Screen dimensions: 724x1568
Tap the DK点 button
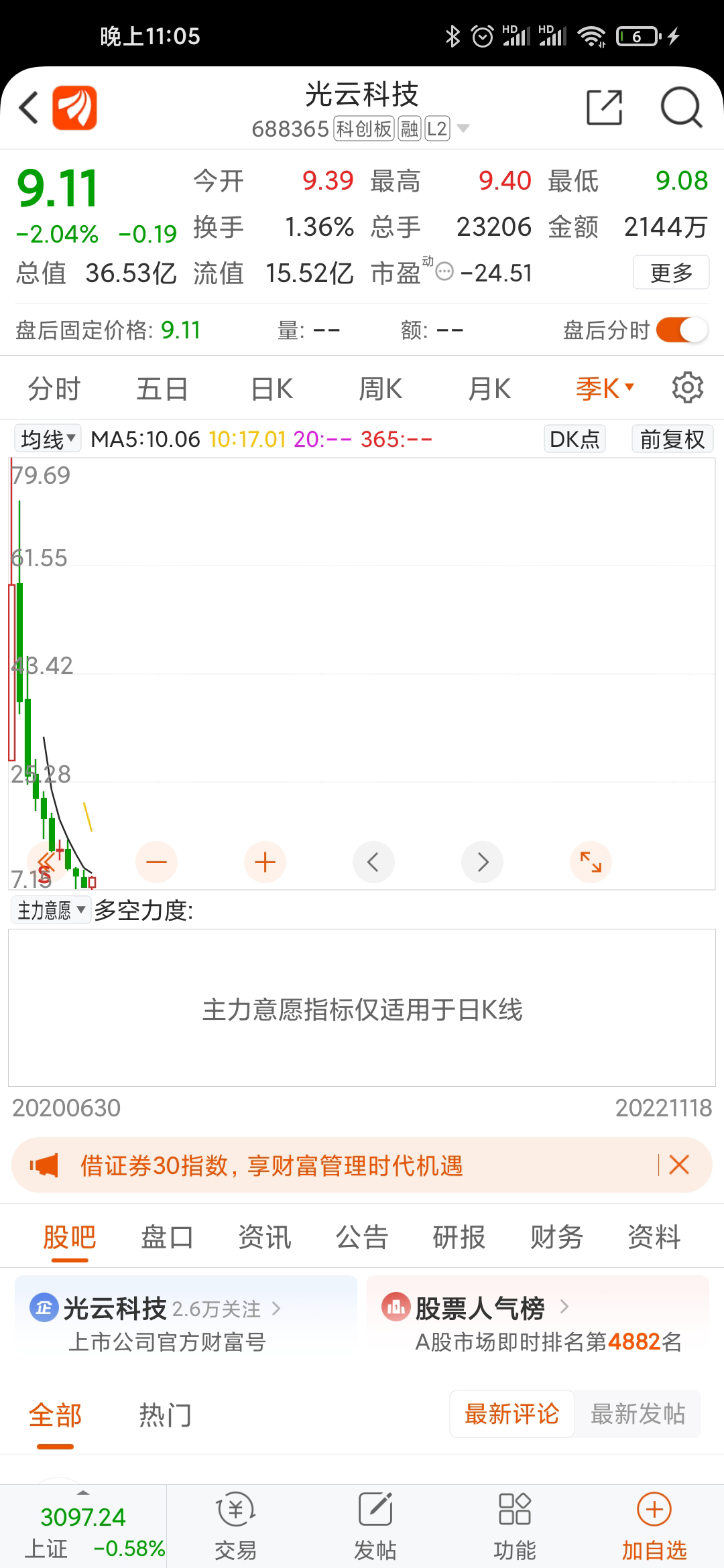point(575,440)
